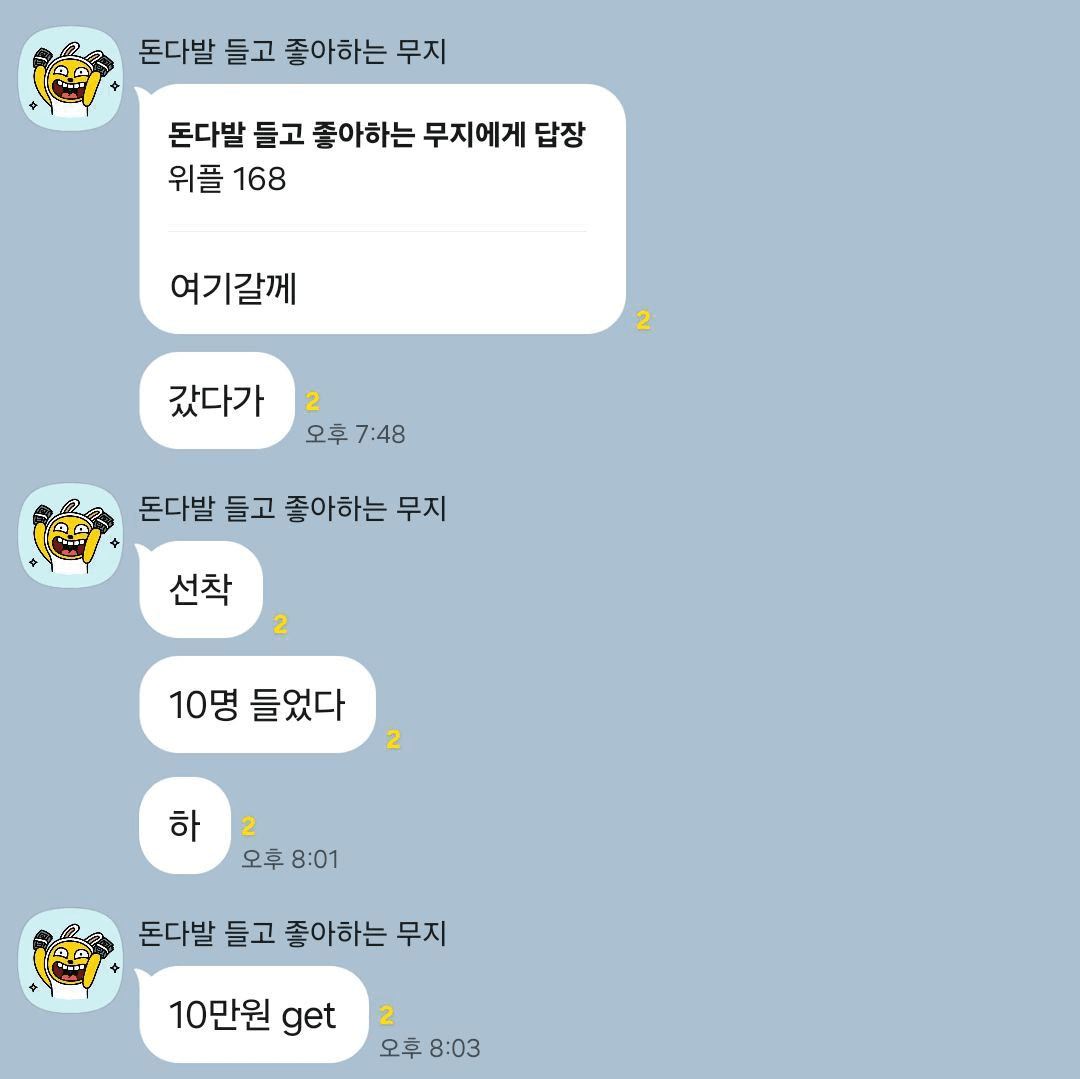Jump to the quoted original message 위플 168

pos(376,158)
